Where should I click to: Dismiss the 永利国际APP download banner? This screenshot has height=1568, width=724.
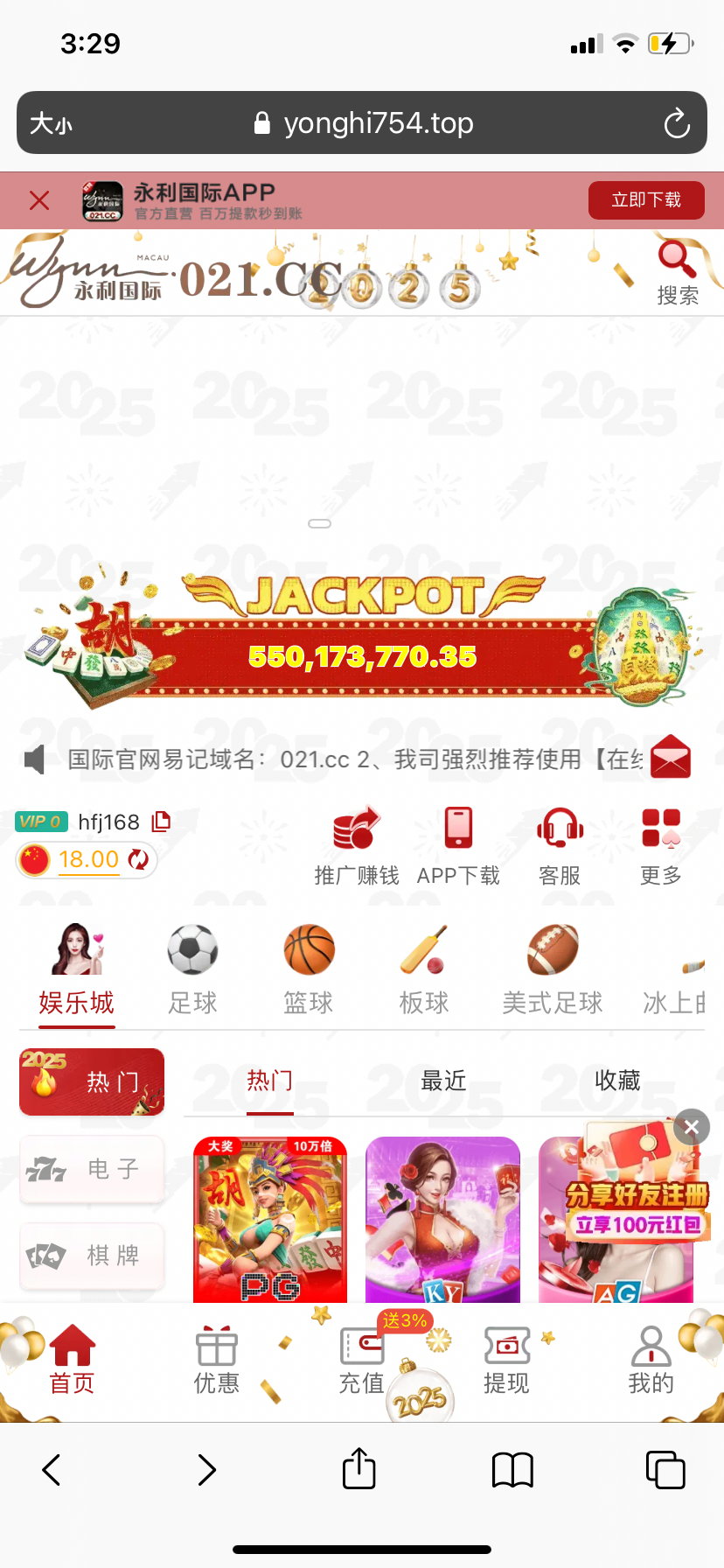39,200
